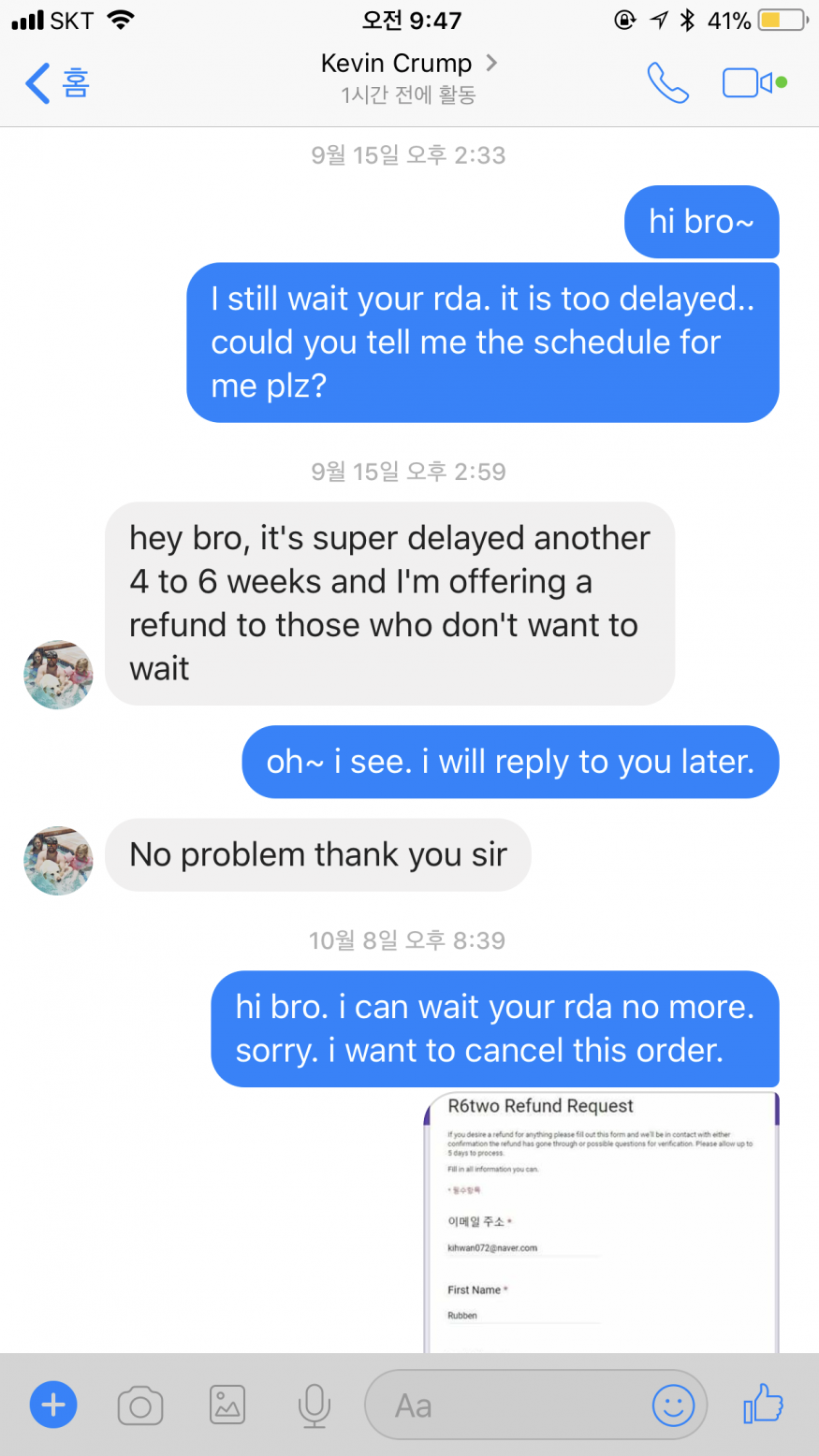The width and height of the screenshot is (819, 1456).
Task: Launch the camera to take a photo
Action: click(140, 1405)
